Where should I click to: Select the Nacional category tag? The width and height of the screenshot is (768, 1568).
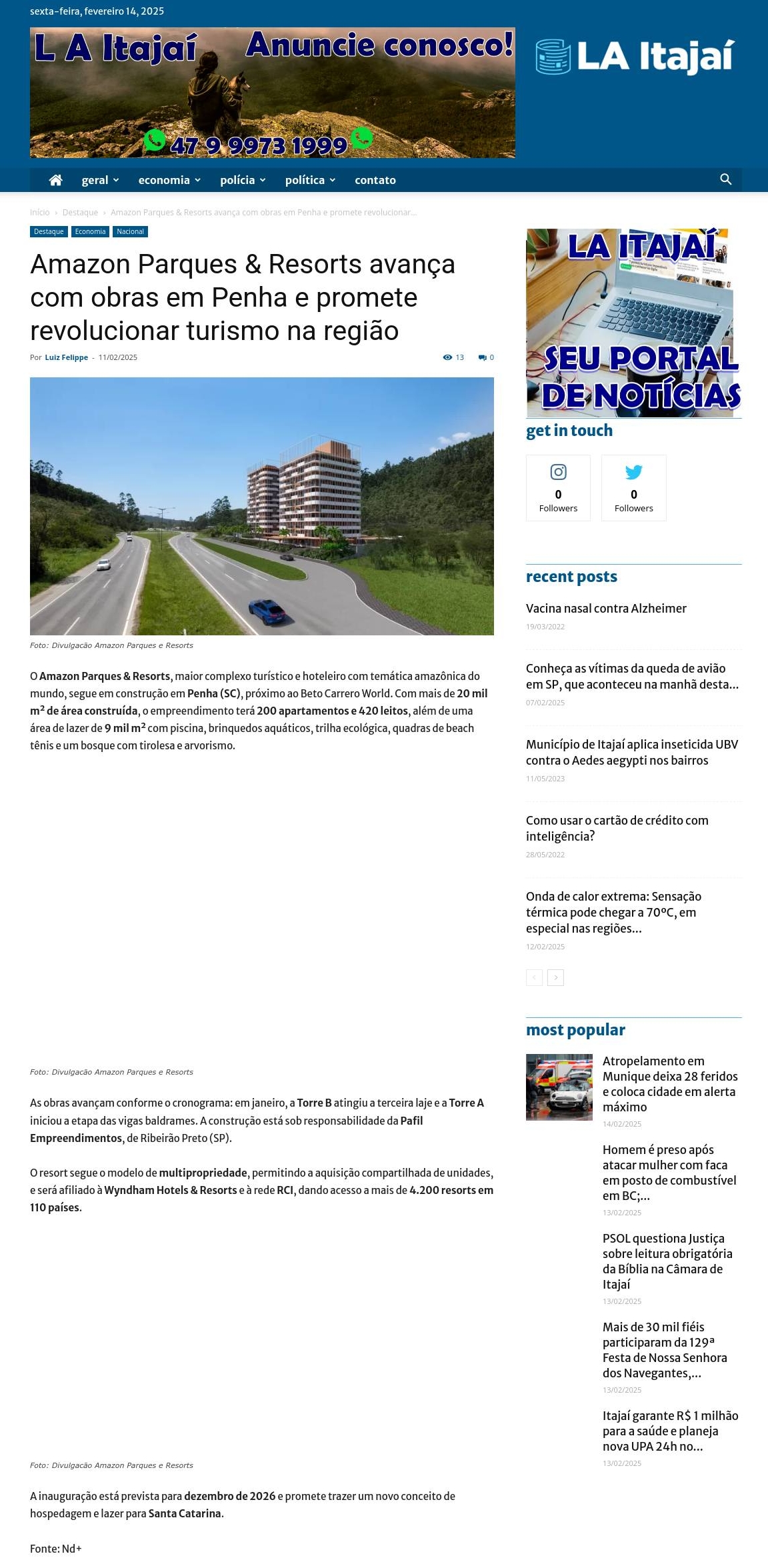coord(130,231)
